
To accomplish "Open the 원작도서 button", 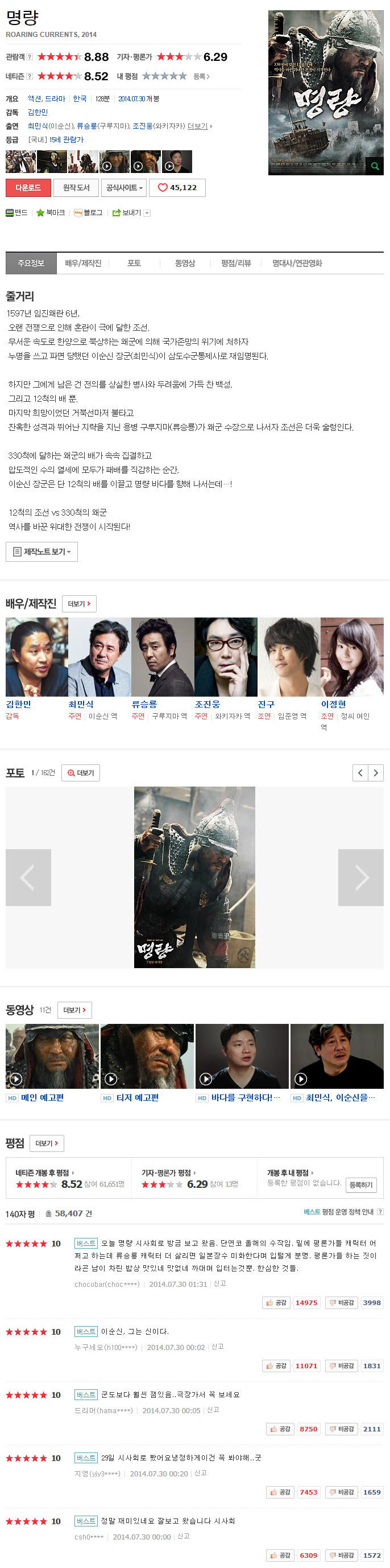I will pos(76,187).
